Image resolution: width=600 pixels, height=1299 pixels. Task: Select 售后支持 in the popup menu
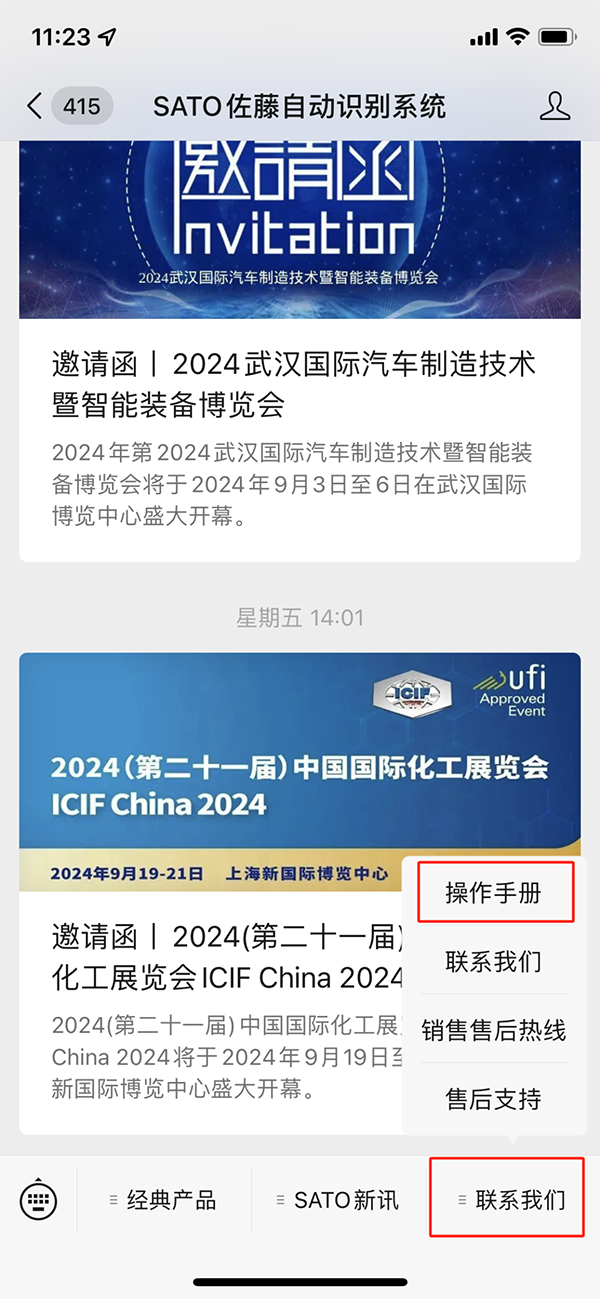point(493,1099)
